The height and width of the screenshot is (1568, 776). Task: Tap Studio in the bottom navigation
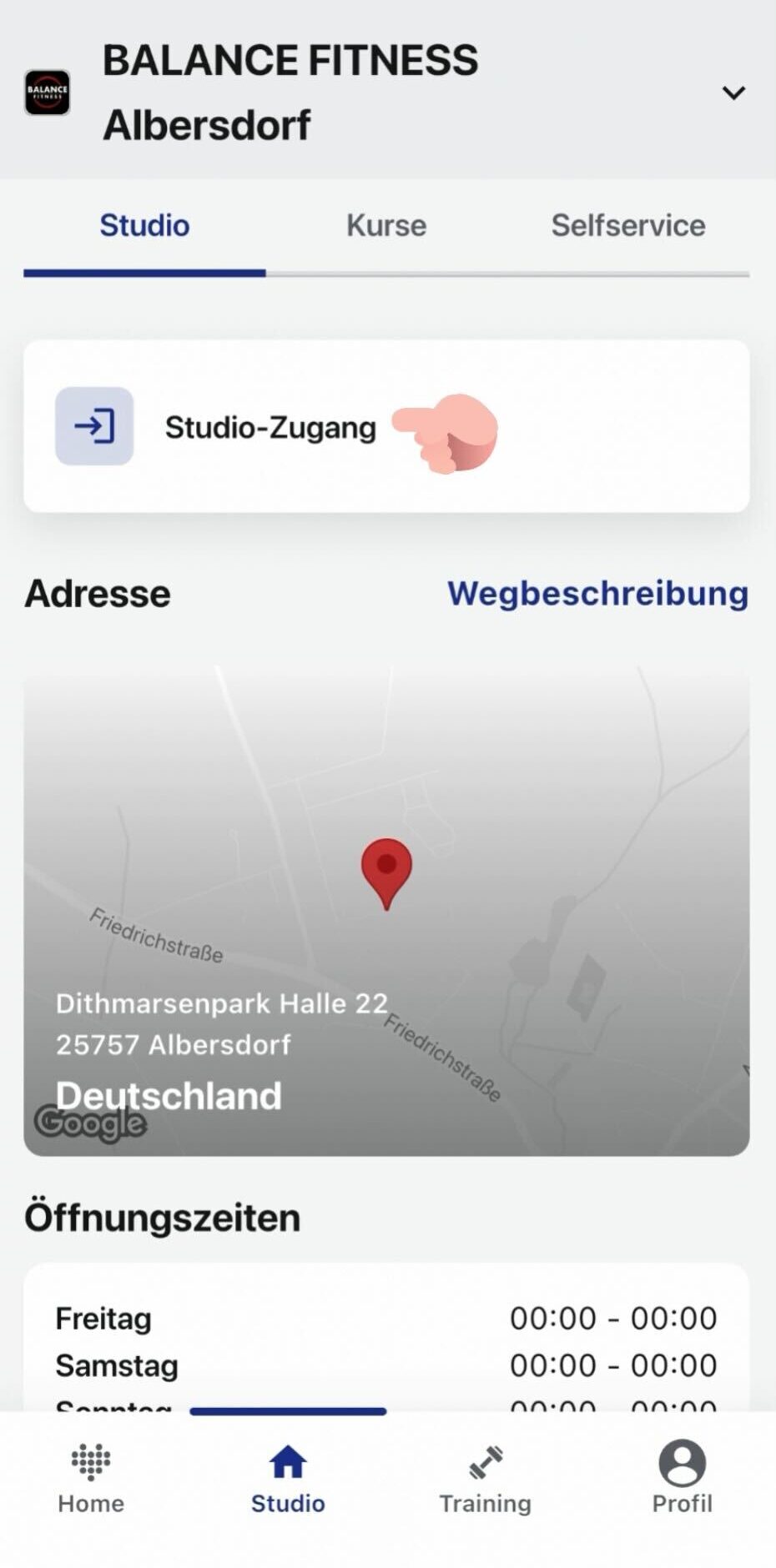click(288, 1479)
